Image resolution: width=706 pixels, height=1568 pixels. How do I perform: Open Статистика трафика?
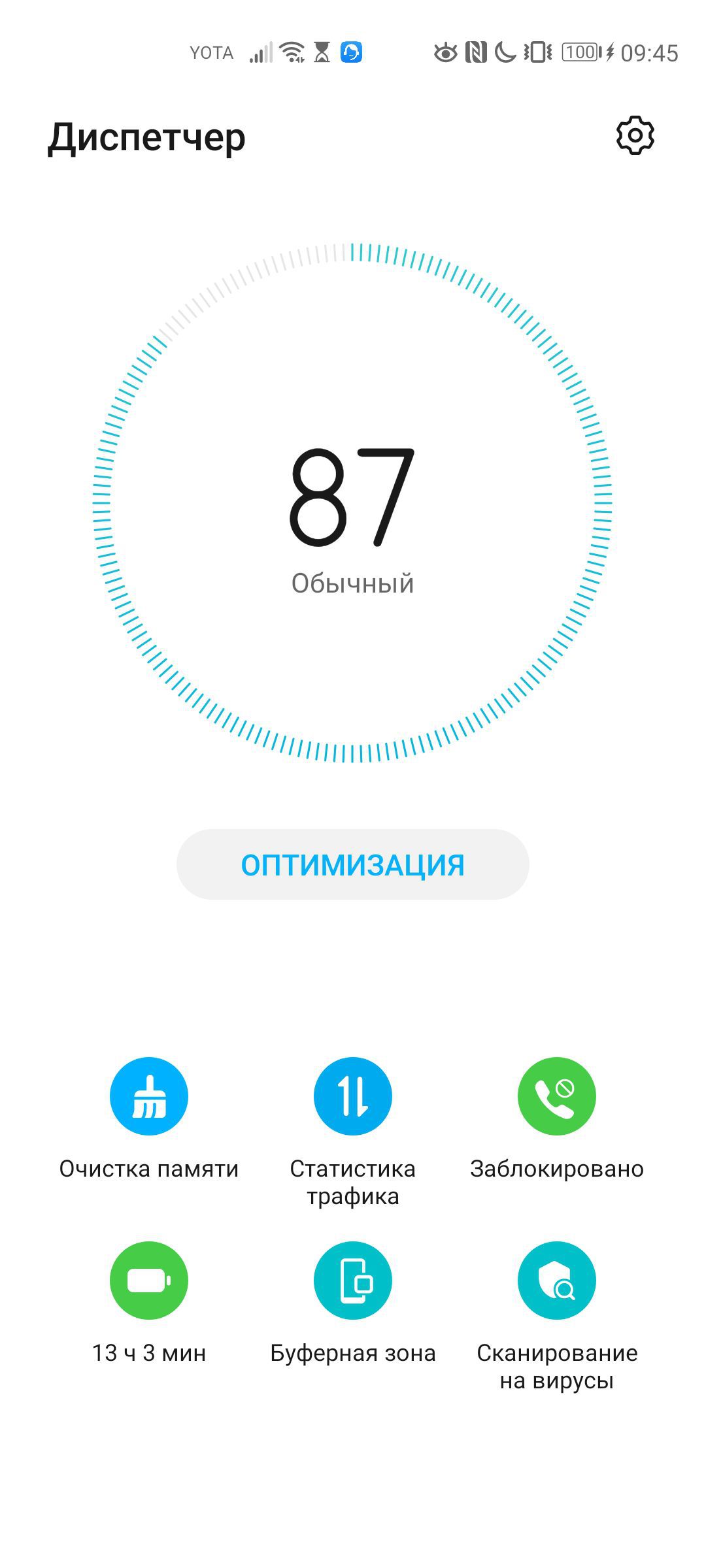pos(352,1096)
